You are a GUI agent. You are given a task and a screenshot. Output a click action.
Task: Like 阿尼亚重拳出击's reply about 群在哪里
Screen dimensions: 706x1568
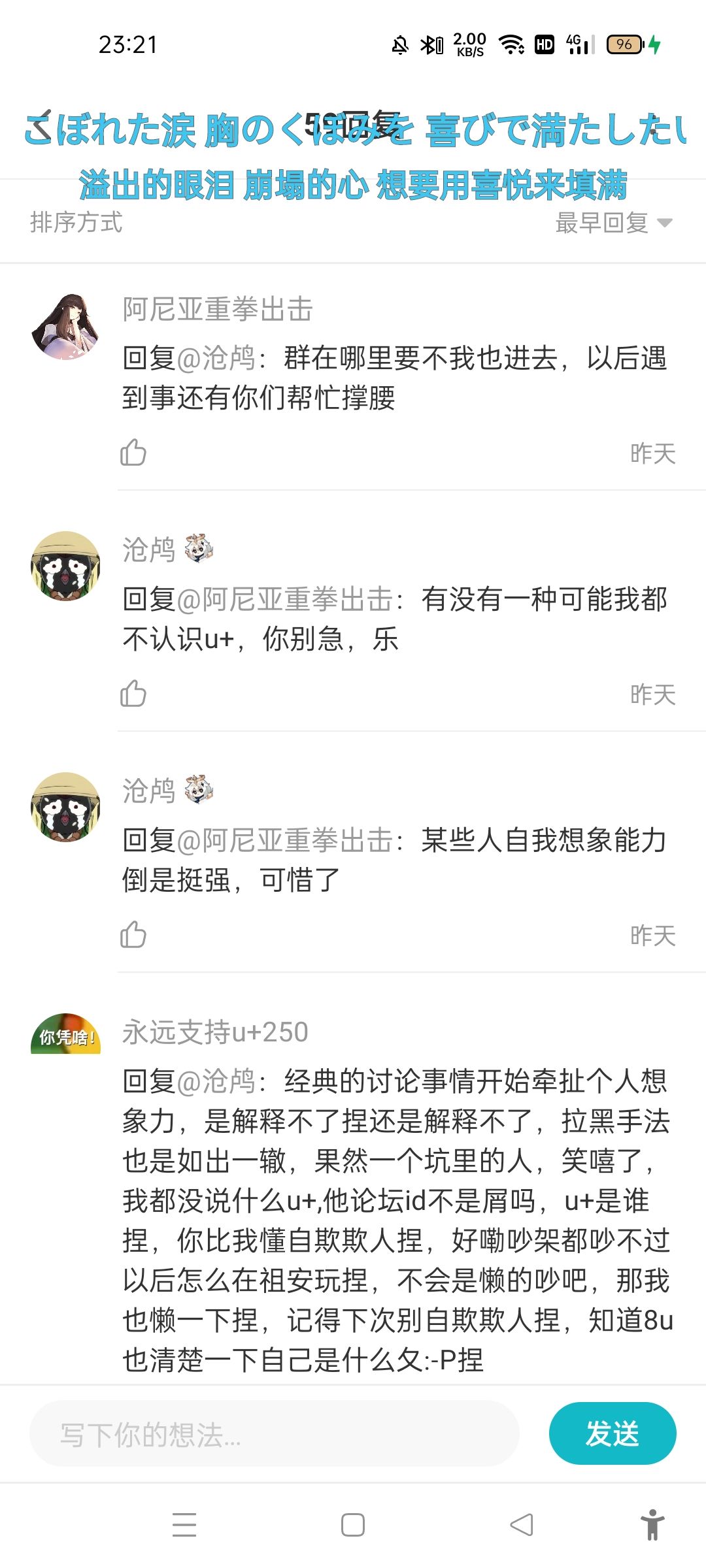pos(133,453)
